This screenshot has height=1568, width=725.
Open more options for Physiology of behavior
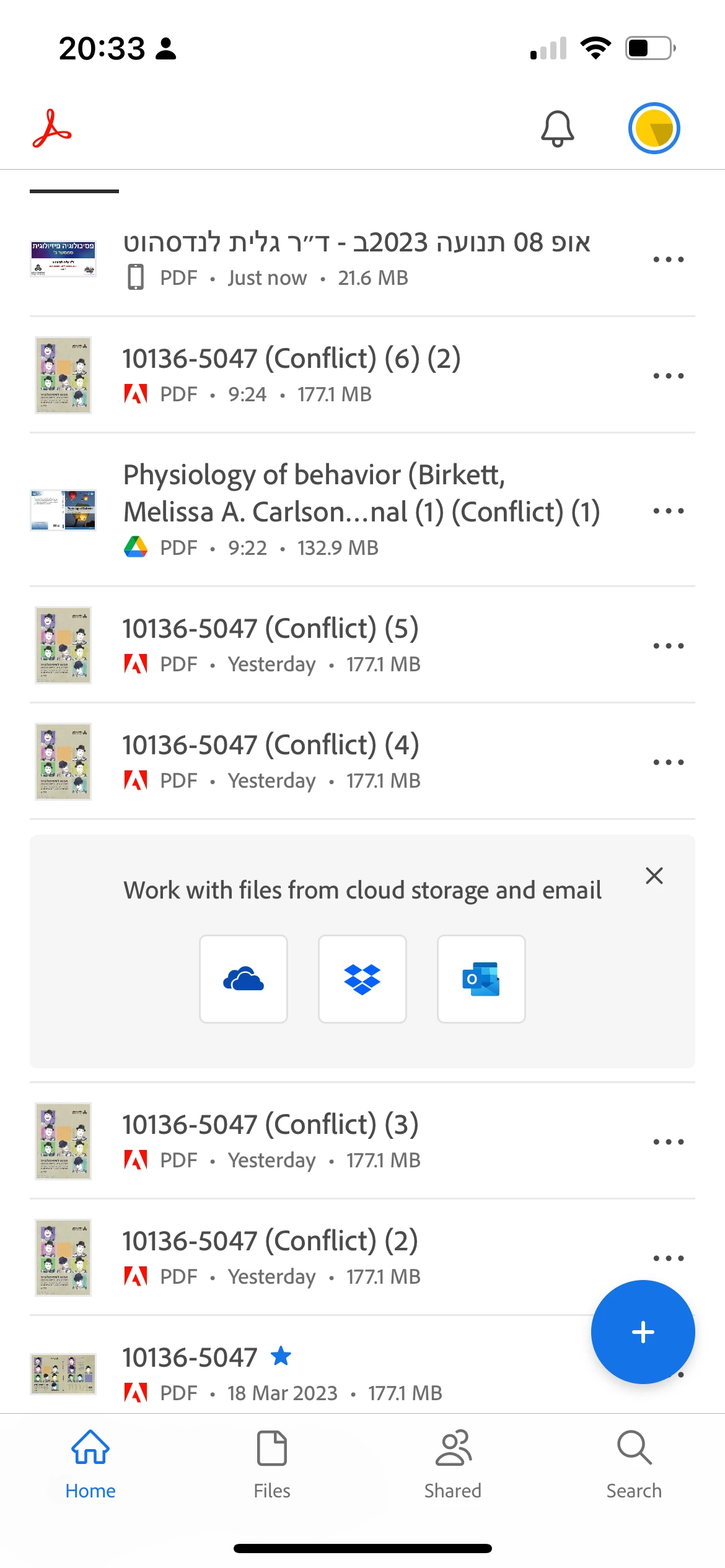[668, 511]
